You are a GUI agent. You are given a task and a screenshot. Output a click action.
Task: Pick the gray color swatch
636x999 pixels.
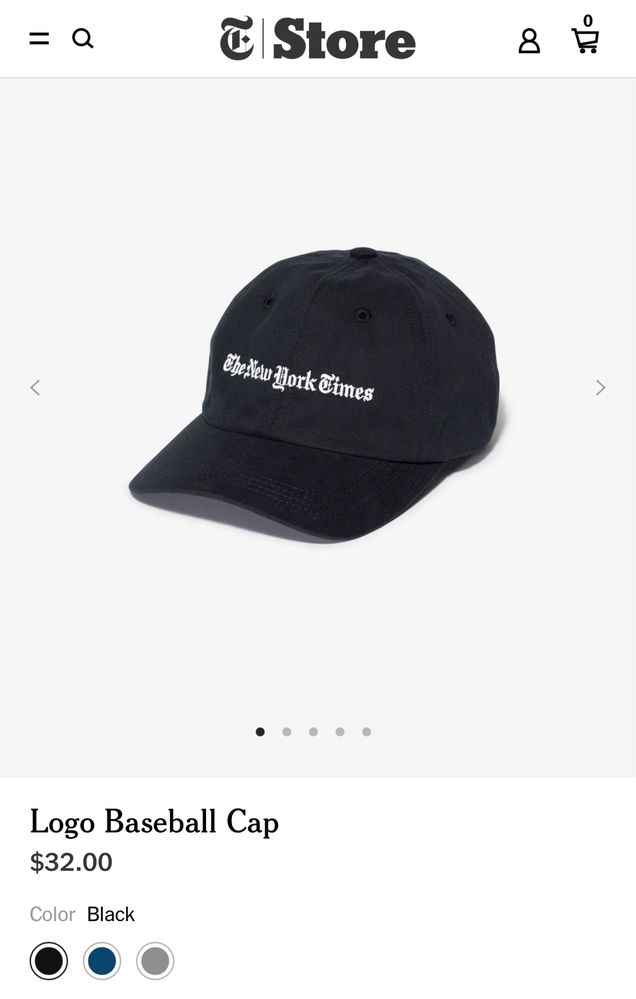155,961
